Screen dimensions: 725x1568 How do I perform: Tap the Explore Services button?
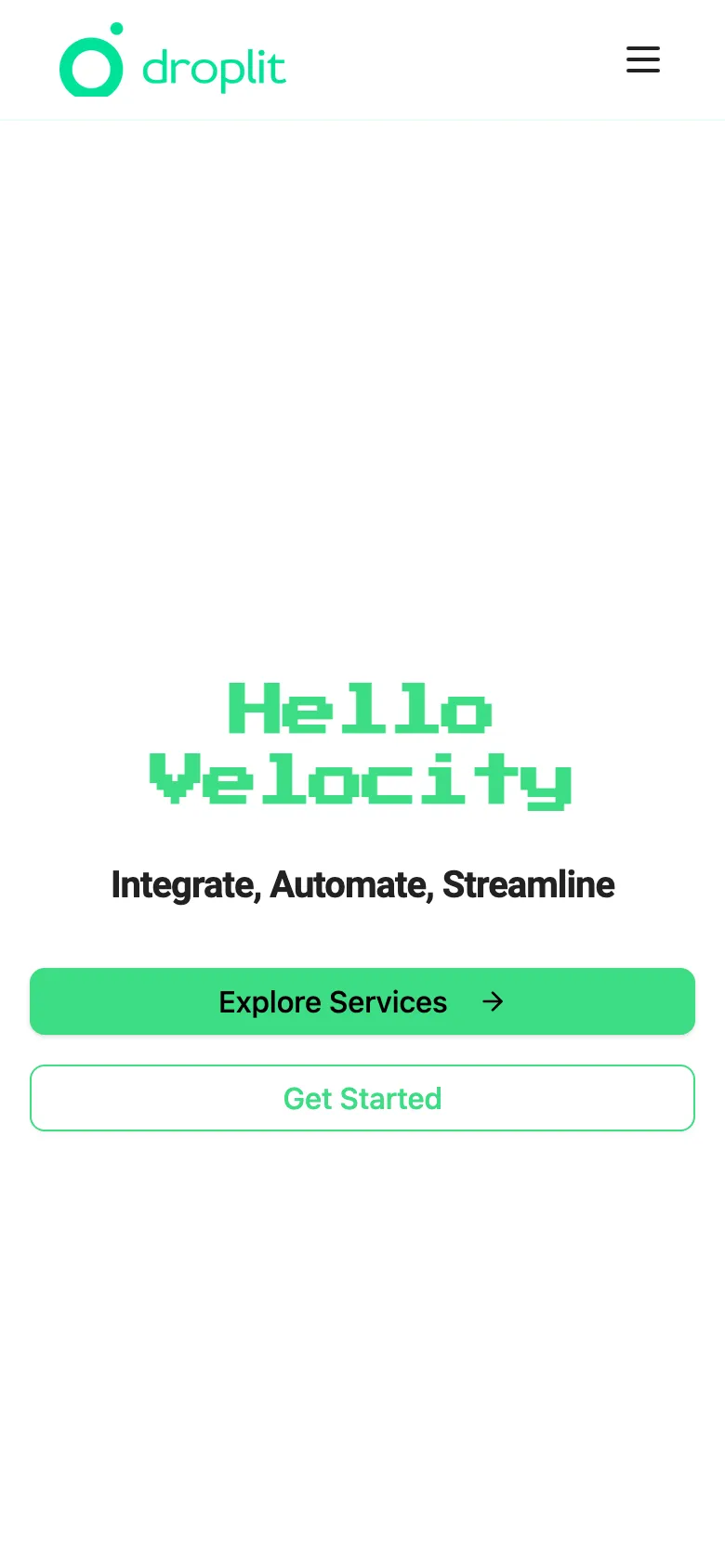click(x=362, y=1001)
